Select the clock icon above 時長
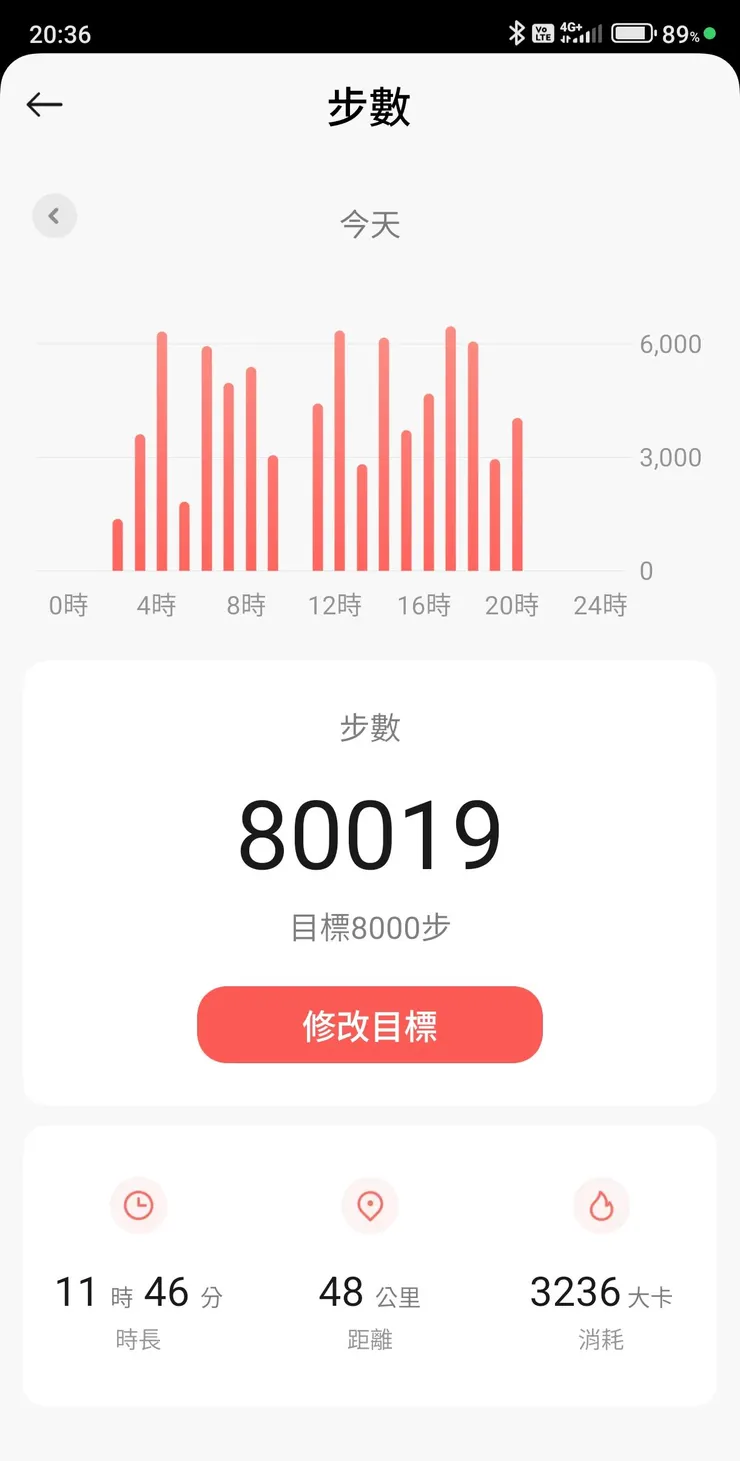The height and width of the screenshot is (1461, 740). point(139,1206)
